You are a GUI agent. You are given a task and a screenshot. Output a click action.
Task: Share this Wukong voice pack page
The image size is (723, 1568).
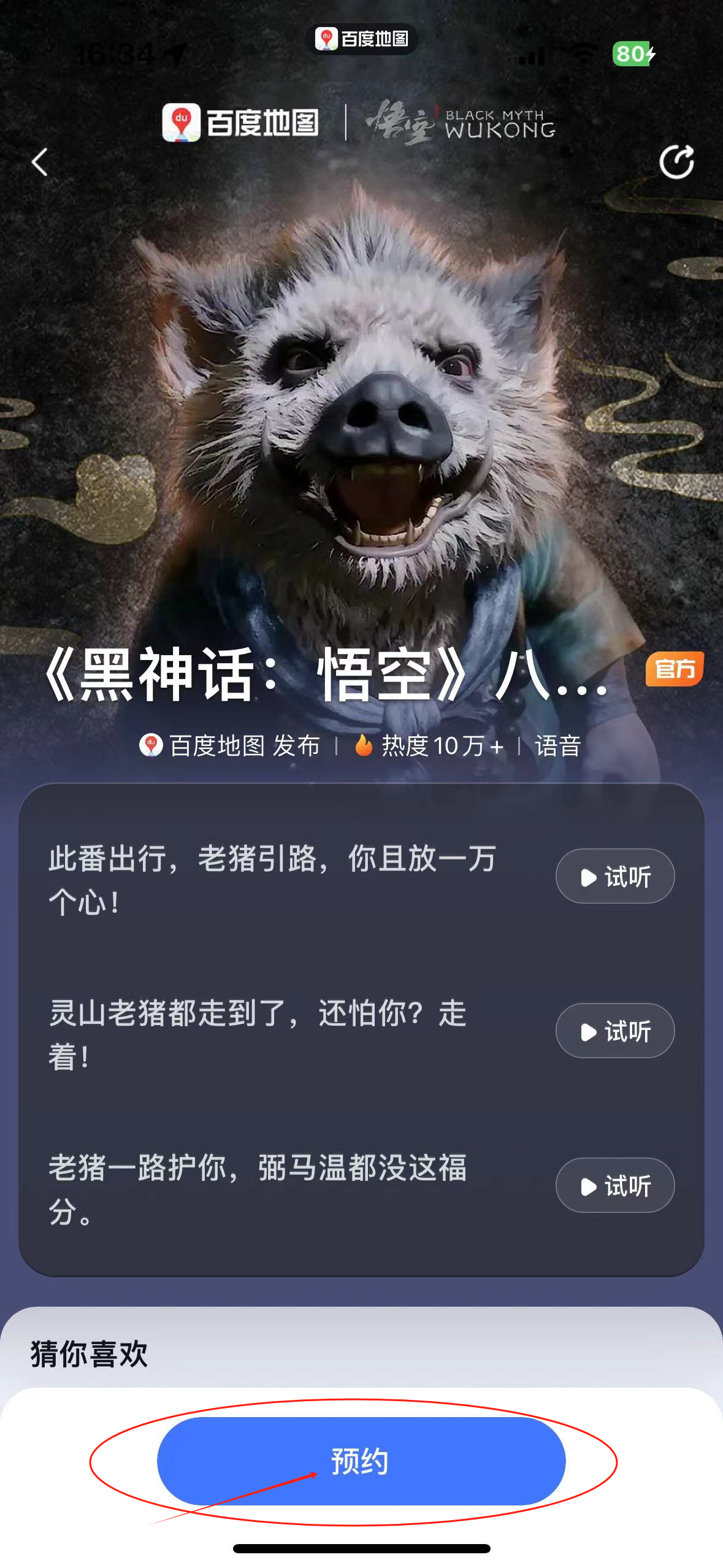(676, 163)
